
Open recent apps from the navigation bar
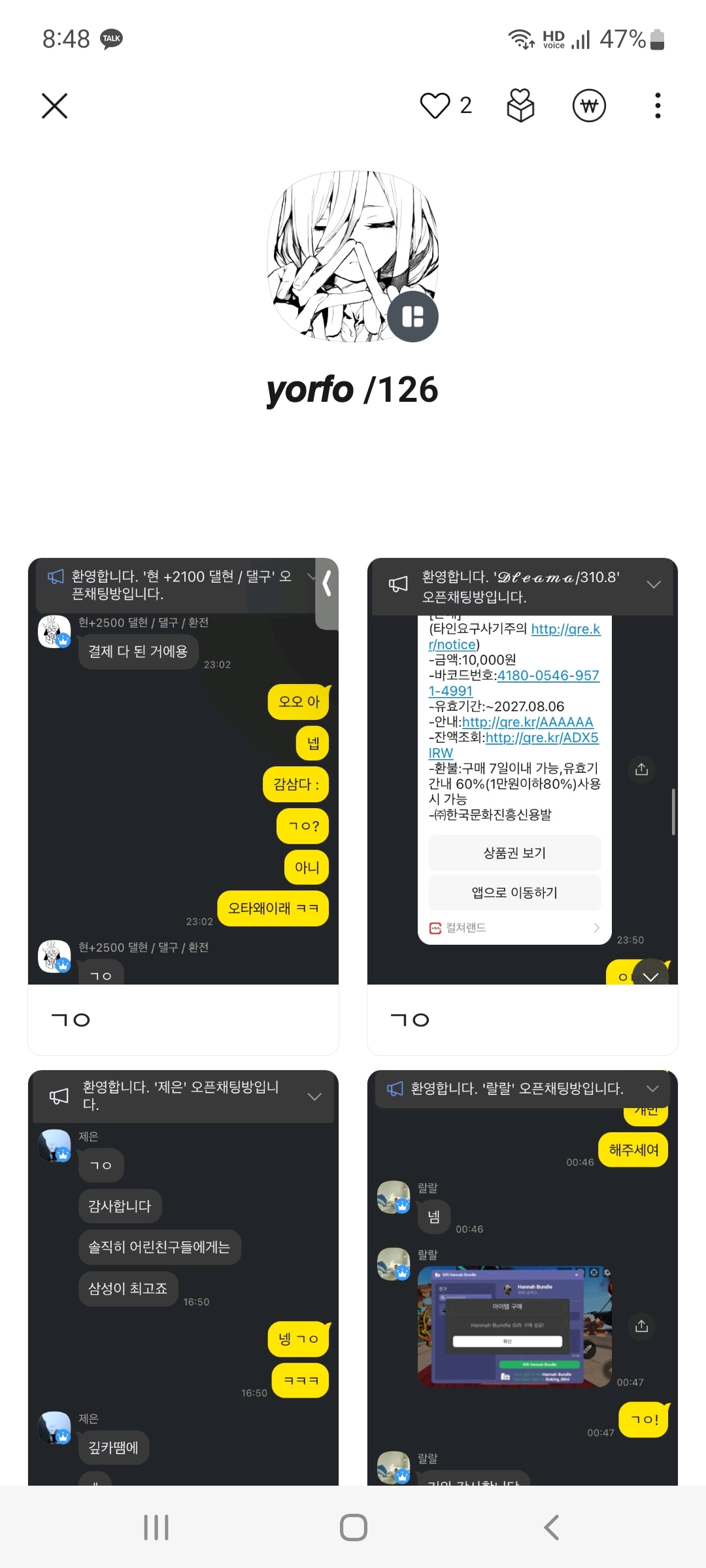(156, 1527)
